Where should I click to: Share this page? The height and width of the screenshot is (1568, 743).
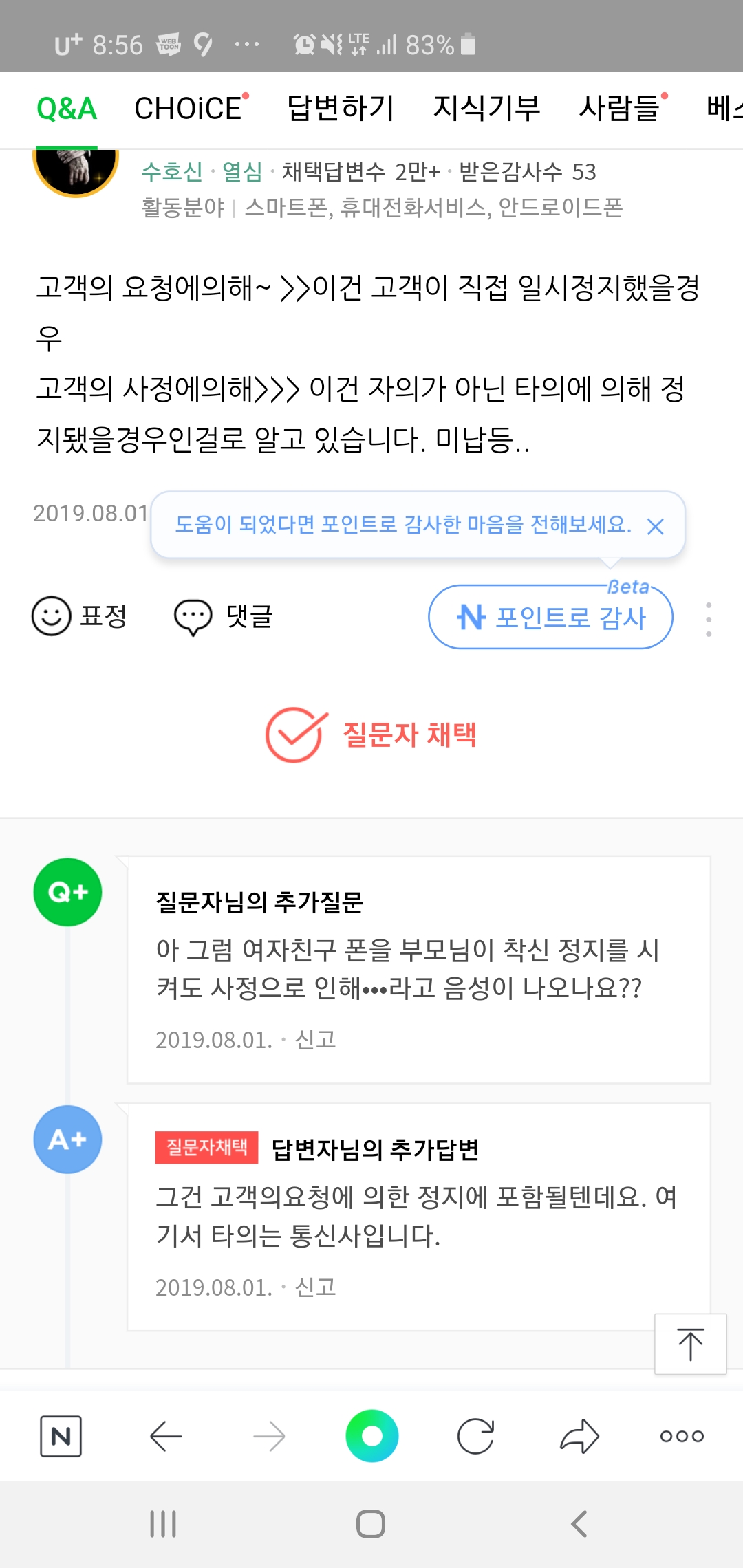pyautogui.click(x=579, y=1436)
